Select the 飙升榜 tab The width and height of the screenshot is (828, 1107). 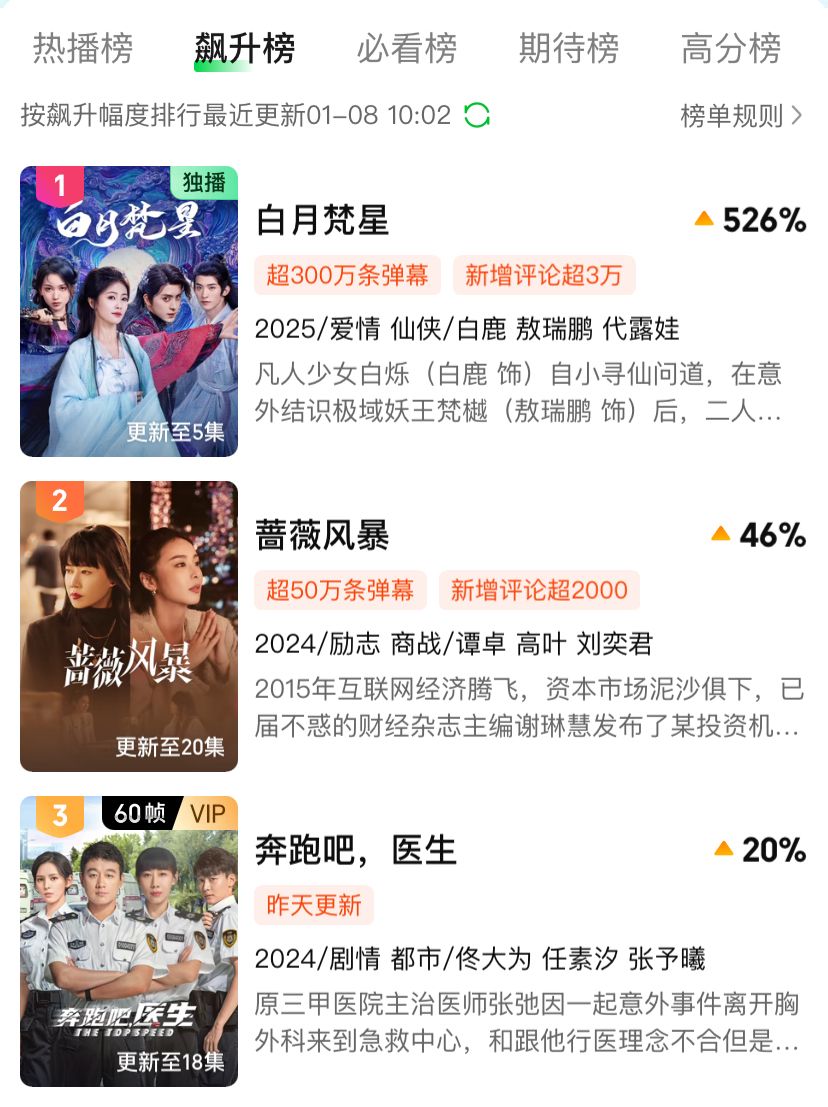[244, 48]
